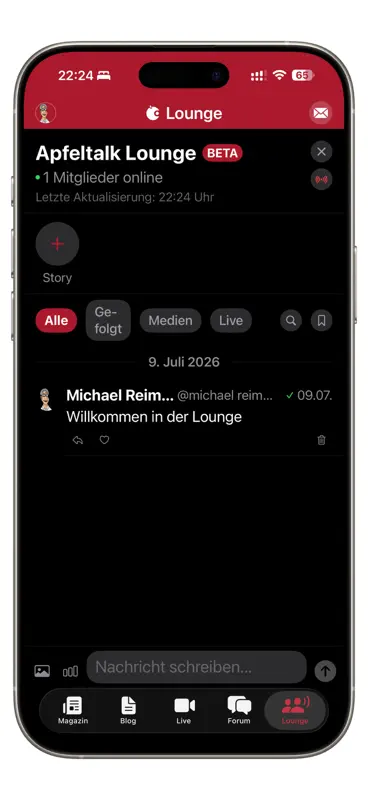Switch to the Gefolgt filter
Screen dimensions: 368x800
click(108, 320)
